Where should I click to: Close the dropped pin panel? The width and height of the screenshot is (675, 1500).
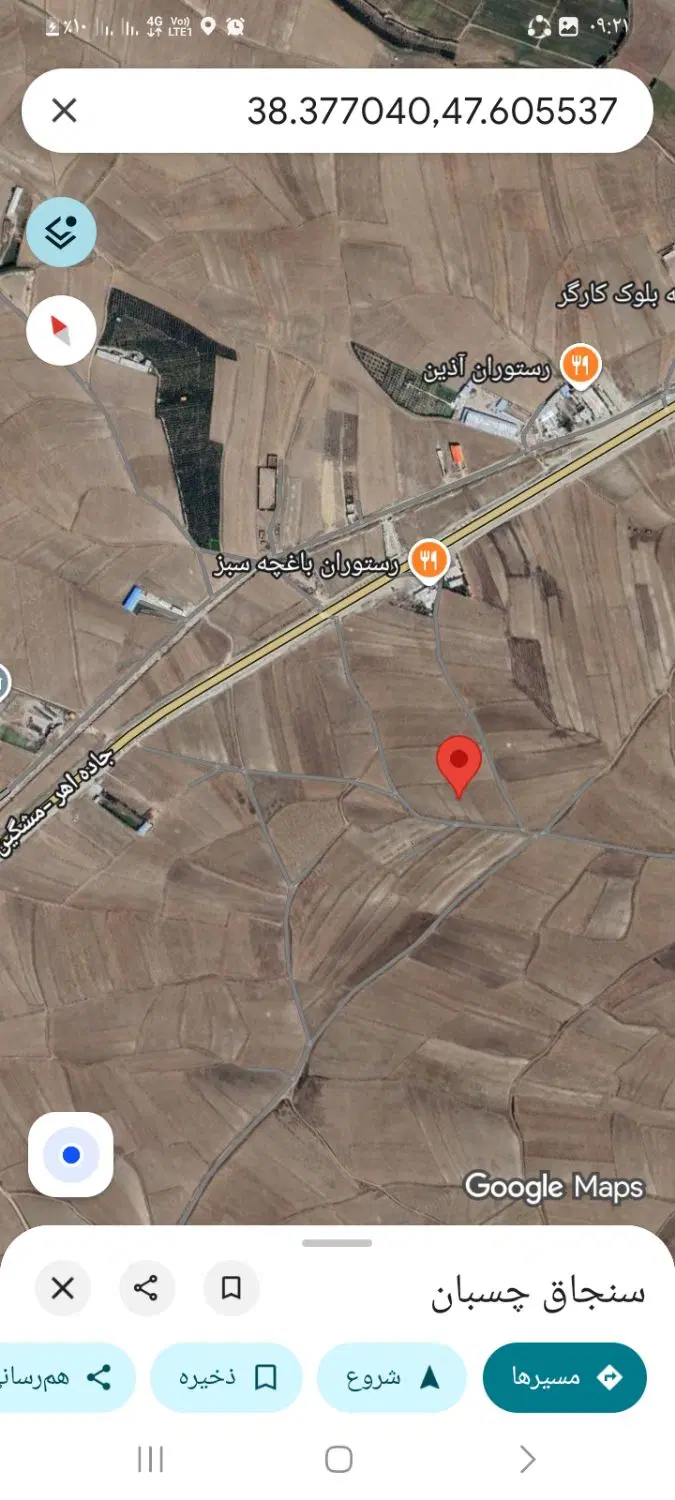tap(63, 1288)
